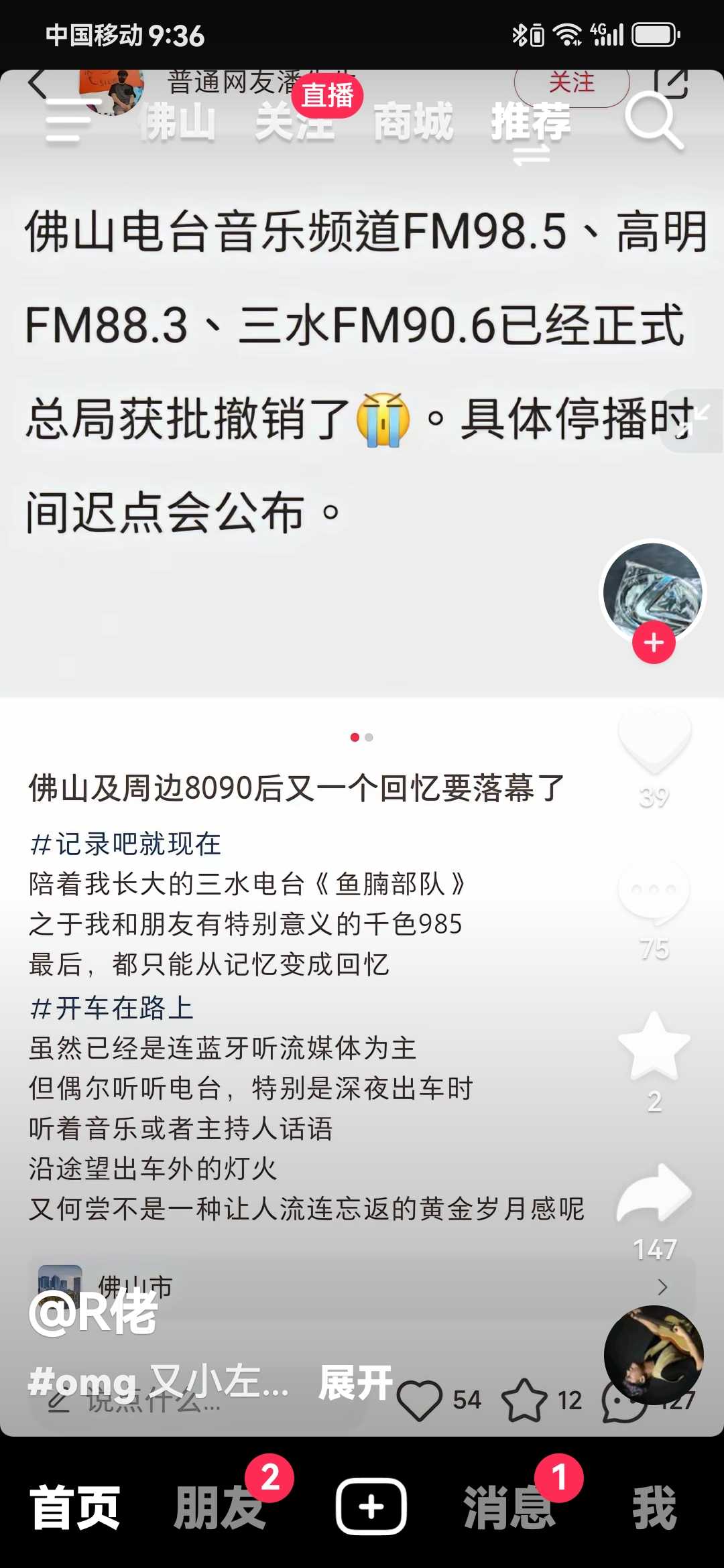Switch to the 关注 top tab
The image size is (724, 1568).
[294, 123]
